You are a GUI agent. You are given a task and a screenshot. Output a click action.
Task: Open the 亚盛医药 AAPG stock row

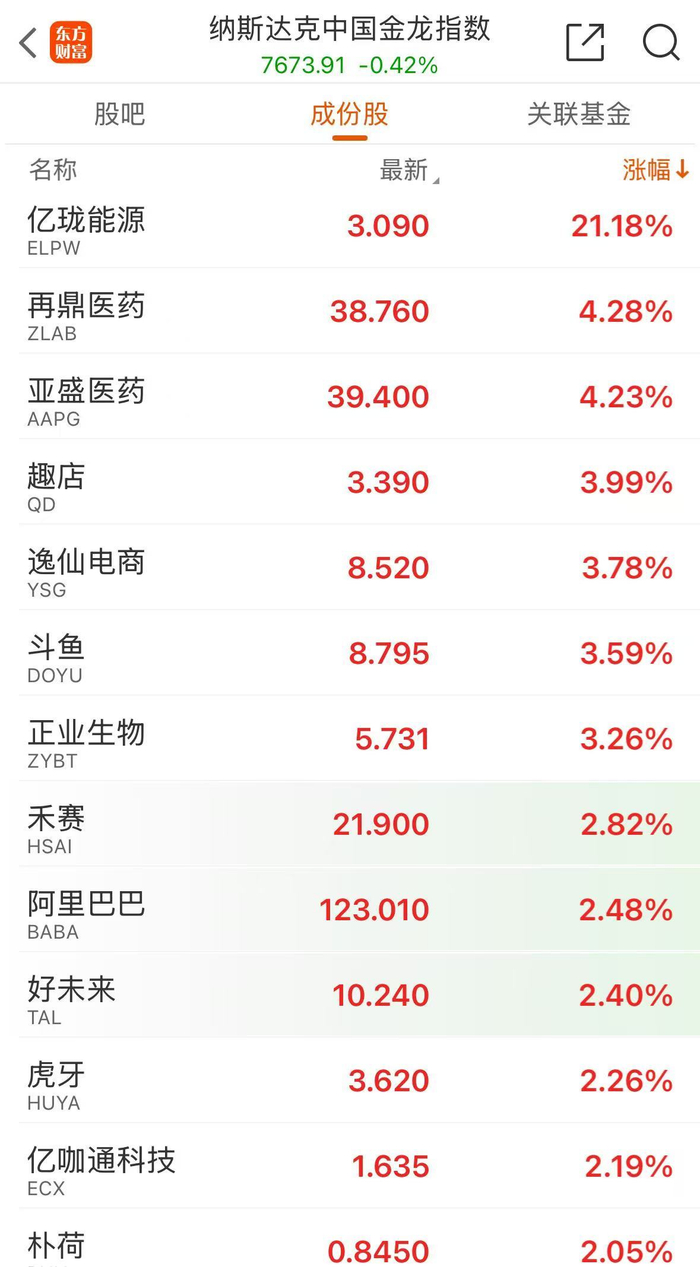point(350,397)
